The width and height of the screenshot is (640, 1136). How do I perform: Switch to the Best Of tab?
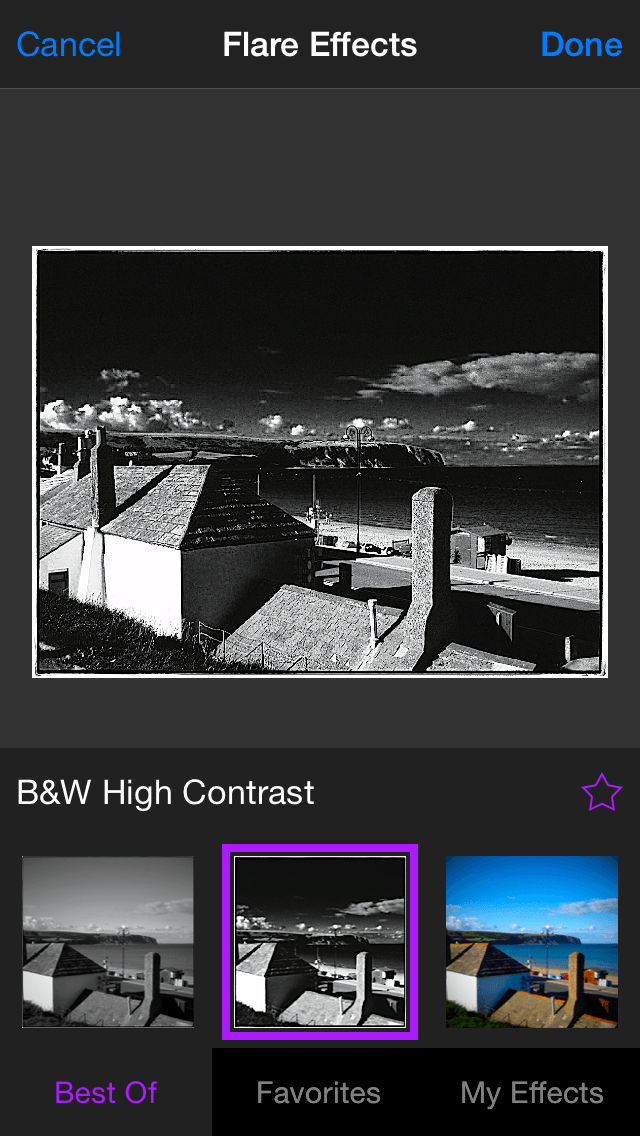pyautogui.click(x=106, y=1093)
